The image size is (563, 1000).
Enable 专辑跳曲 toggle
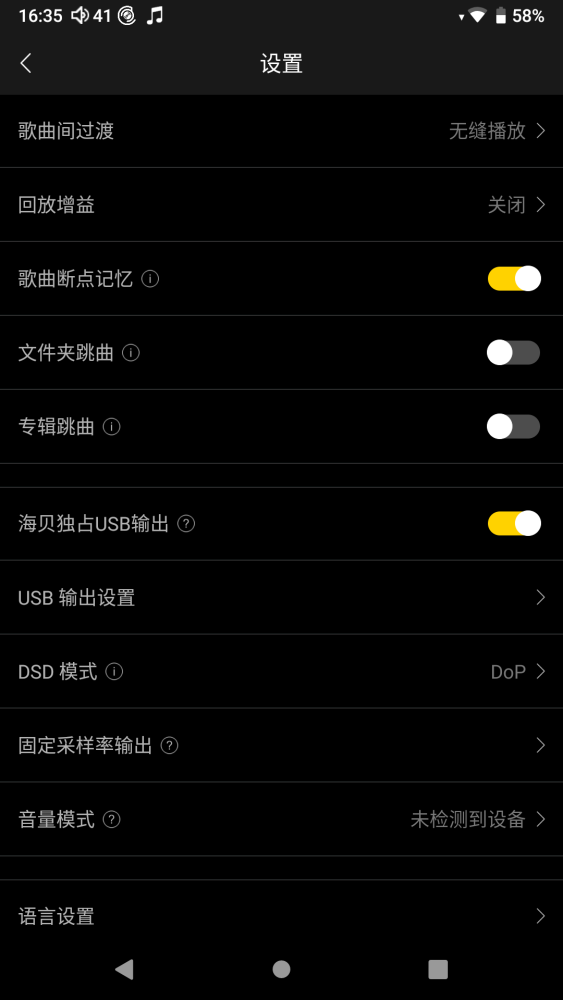click(514, 427)
